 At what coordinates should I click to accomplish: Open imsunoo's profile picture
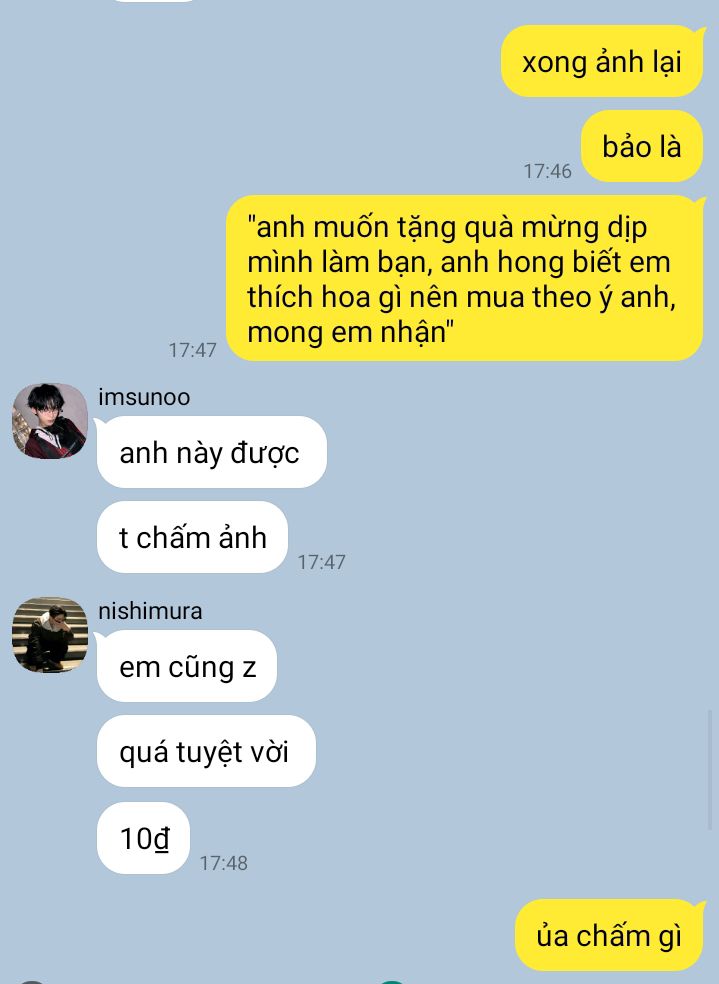[x=50, y=421]
